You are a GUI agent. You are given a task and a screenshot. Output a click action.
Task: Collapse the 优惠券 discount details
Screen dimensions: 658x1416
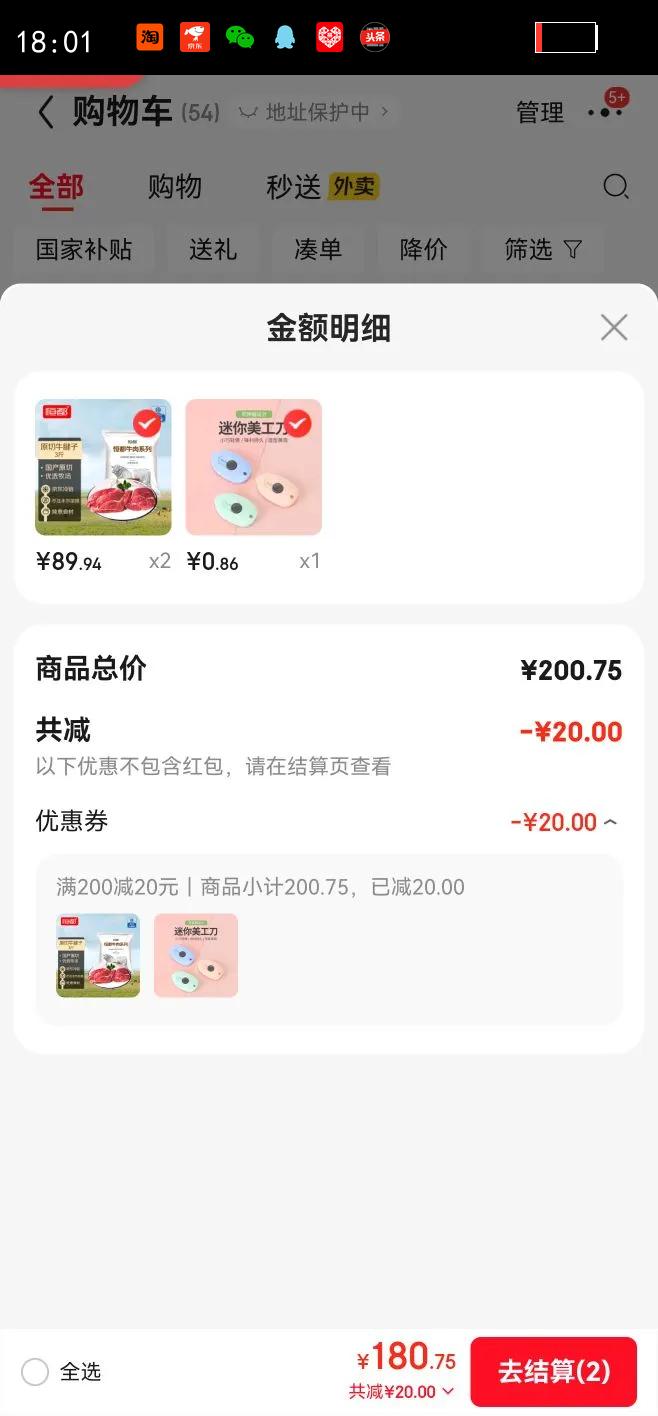pos(610,822)
